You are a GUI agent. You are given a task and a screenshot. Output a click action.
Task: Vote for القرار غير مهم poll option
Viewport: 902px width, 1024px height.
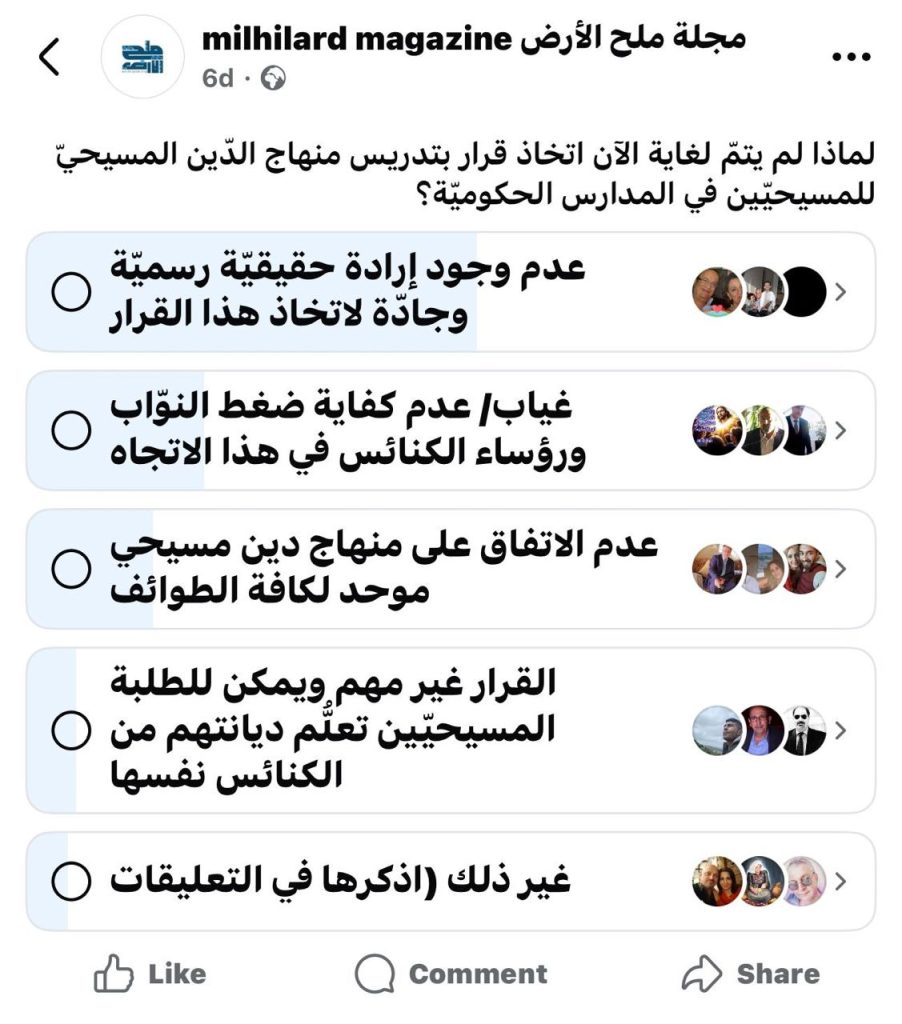[71, 730]
